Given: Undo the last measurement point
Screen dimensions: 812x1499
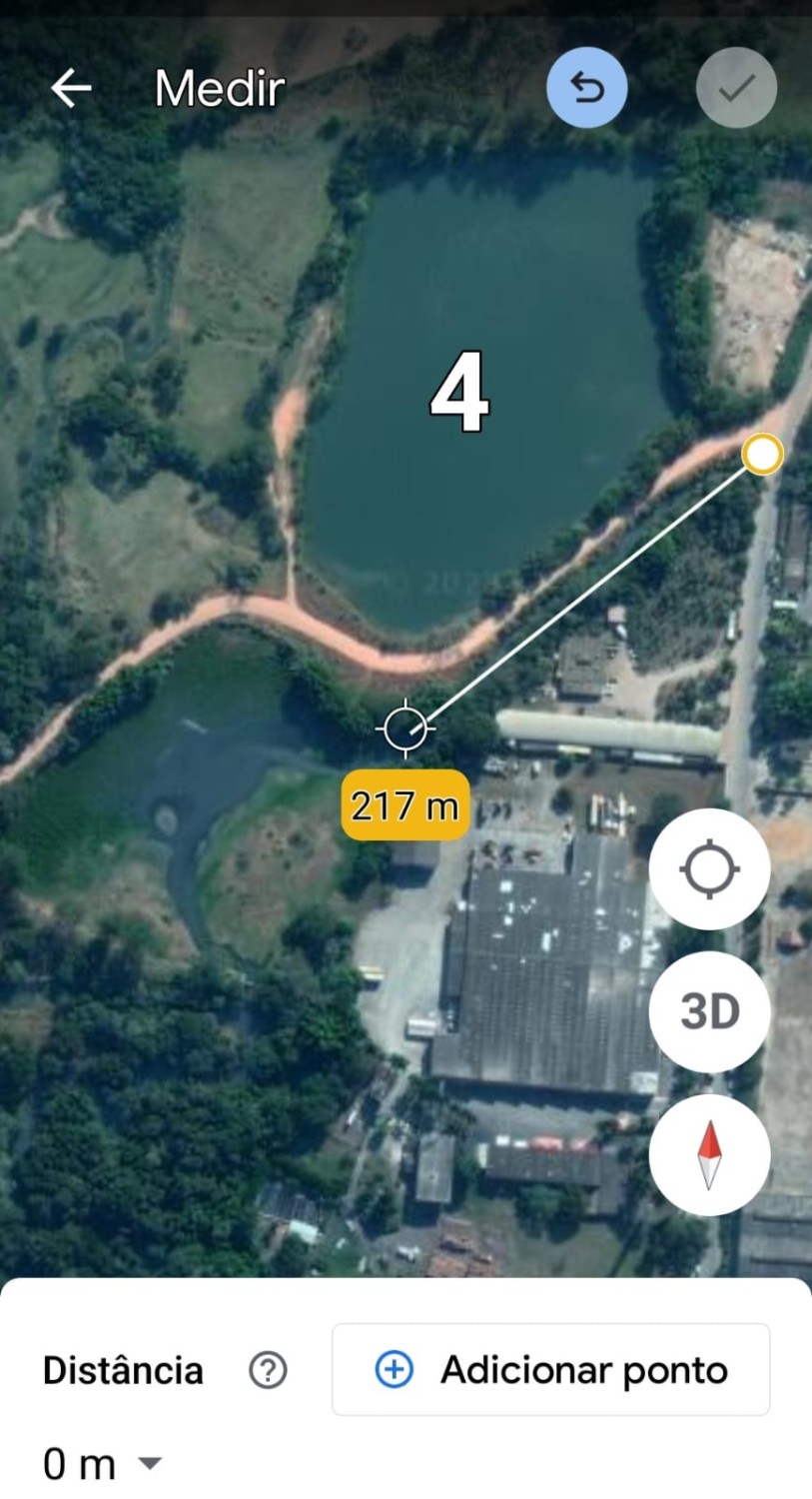Looking at the screenshot, I should click(587, 88).
